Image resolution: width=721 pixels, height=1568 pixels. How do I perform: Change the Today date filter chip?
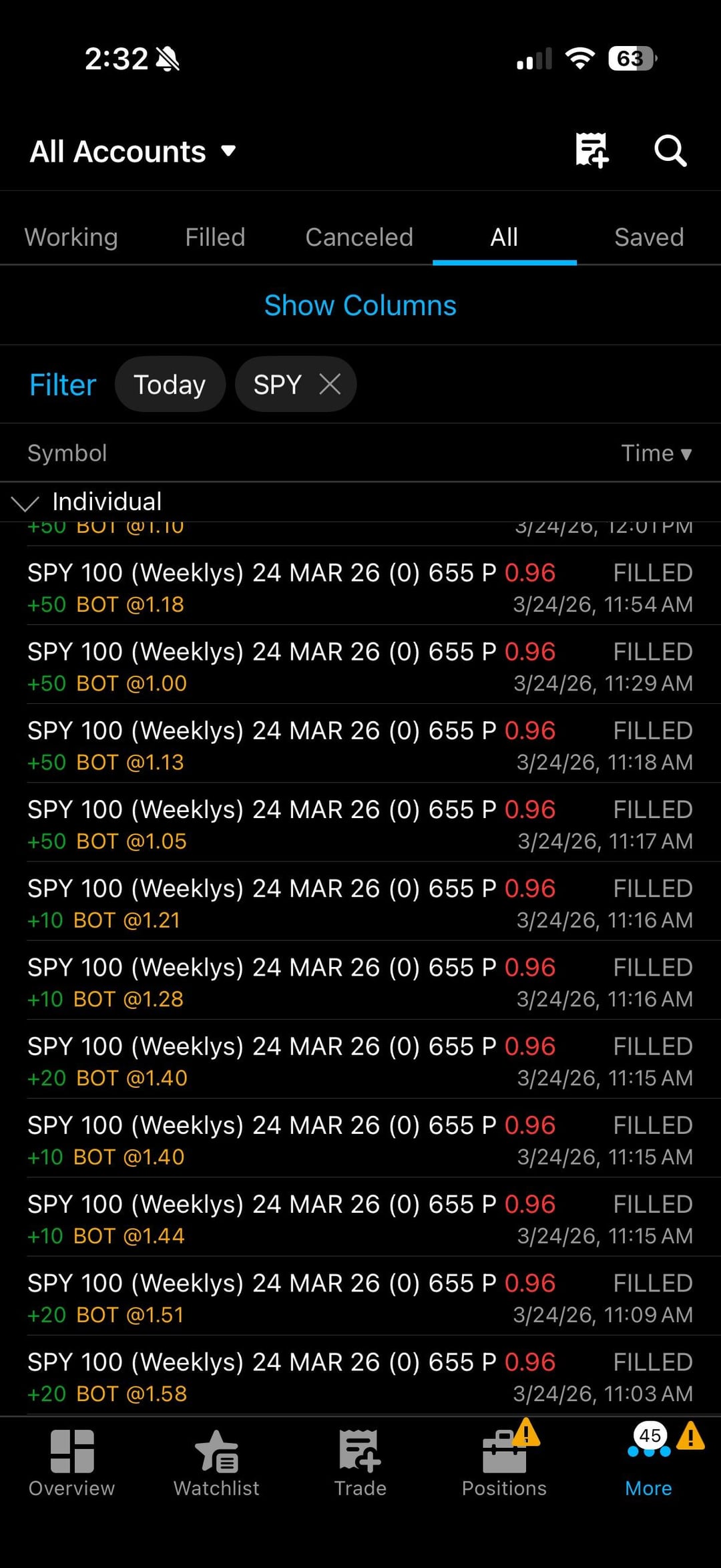[x=170, y=385]
